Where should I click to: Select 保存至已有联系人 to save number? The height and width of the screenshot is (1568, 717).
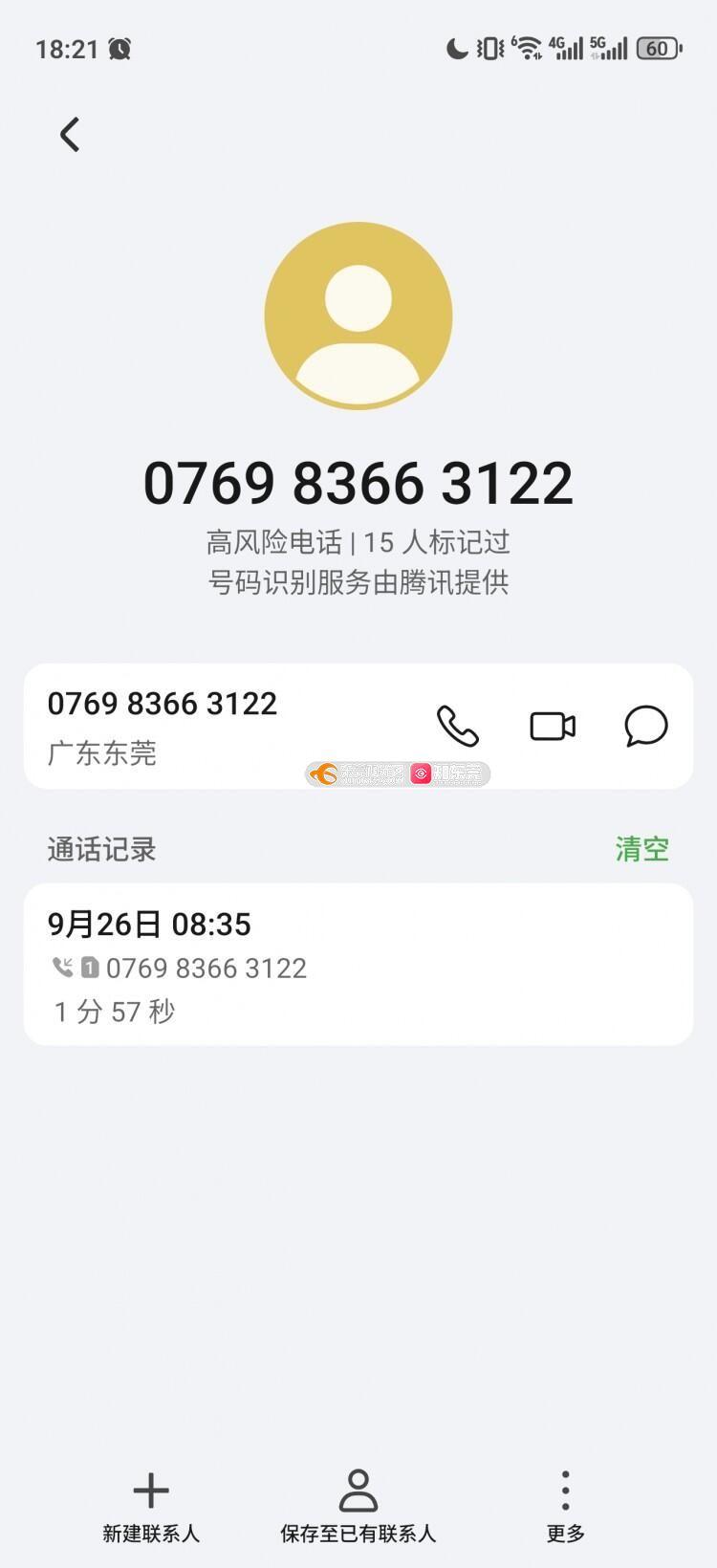pos(358,1506)
